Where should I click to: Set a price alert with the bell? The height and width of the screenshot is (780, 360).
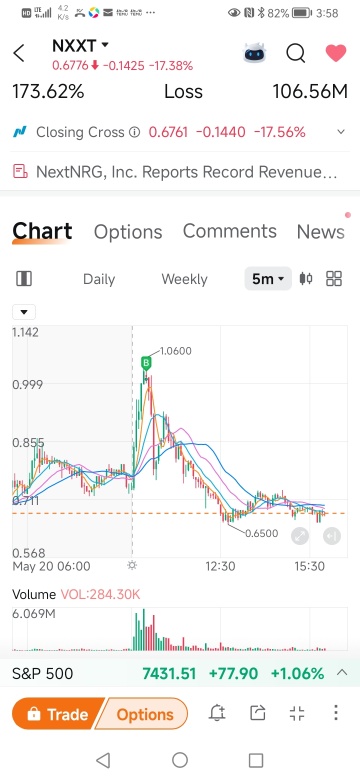pyautogui.click(x=216, y=713)
